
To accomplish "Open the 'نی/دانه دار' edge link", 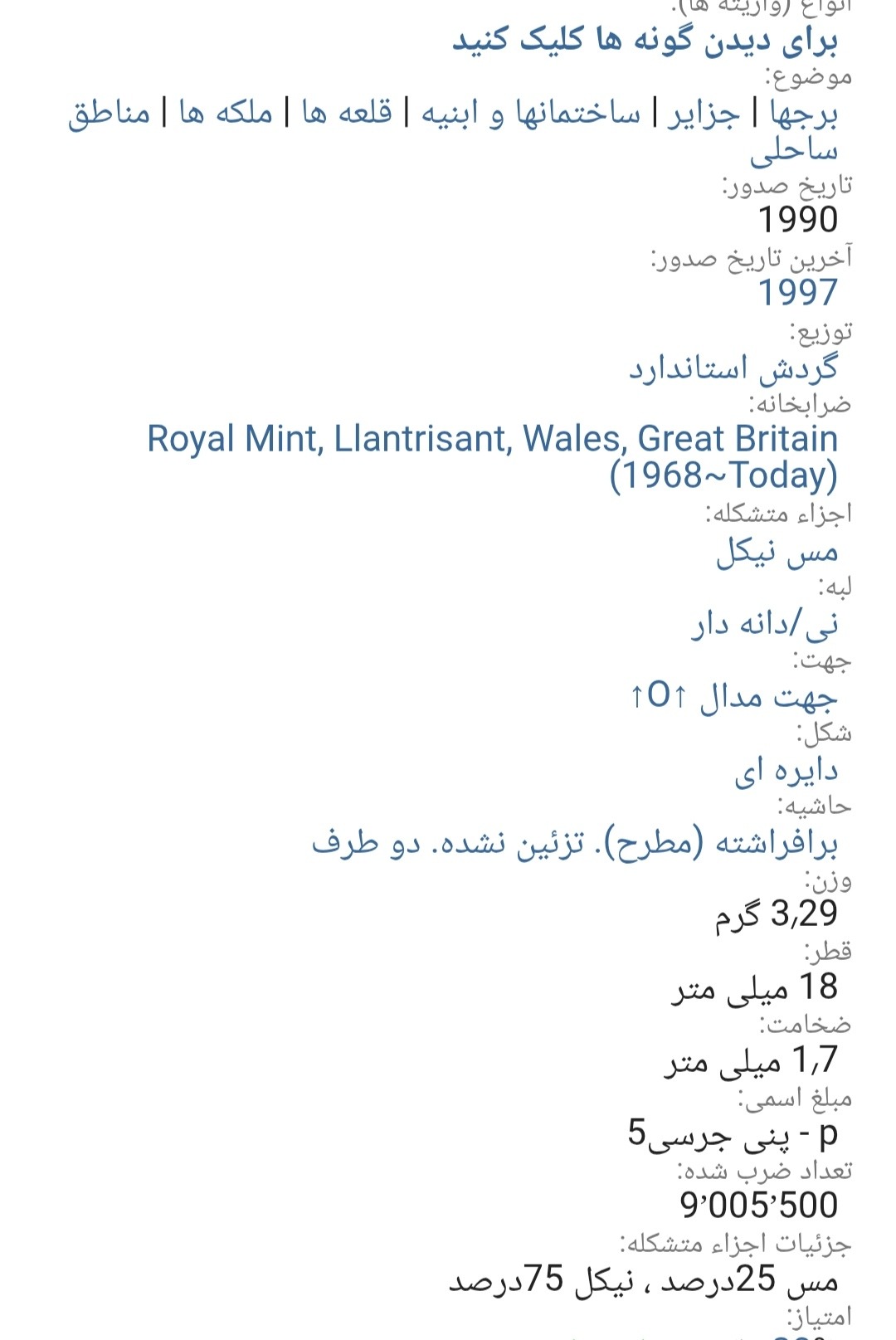I will click(x=764, y=624).
